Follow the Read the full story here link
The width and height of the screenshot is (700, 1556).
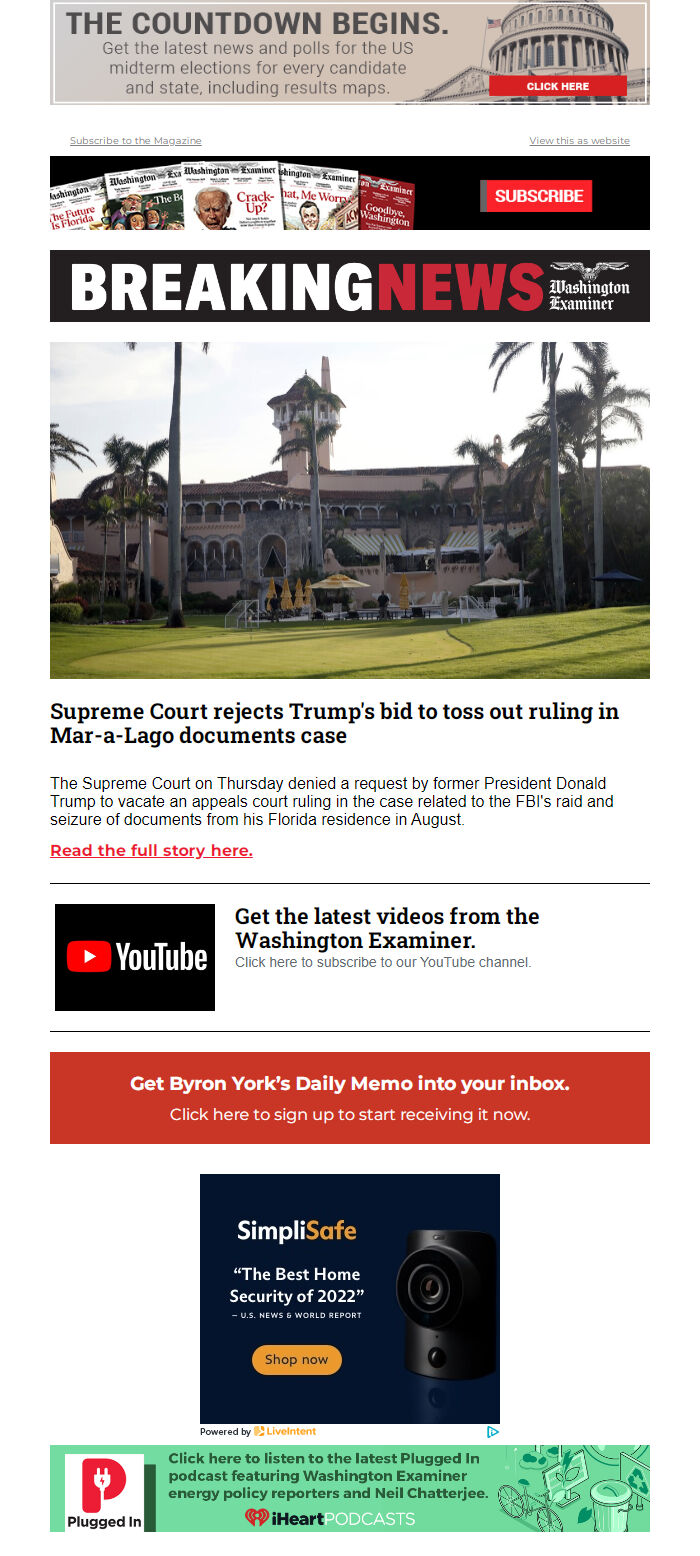pos(151,850)
